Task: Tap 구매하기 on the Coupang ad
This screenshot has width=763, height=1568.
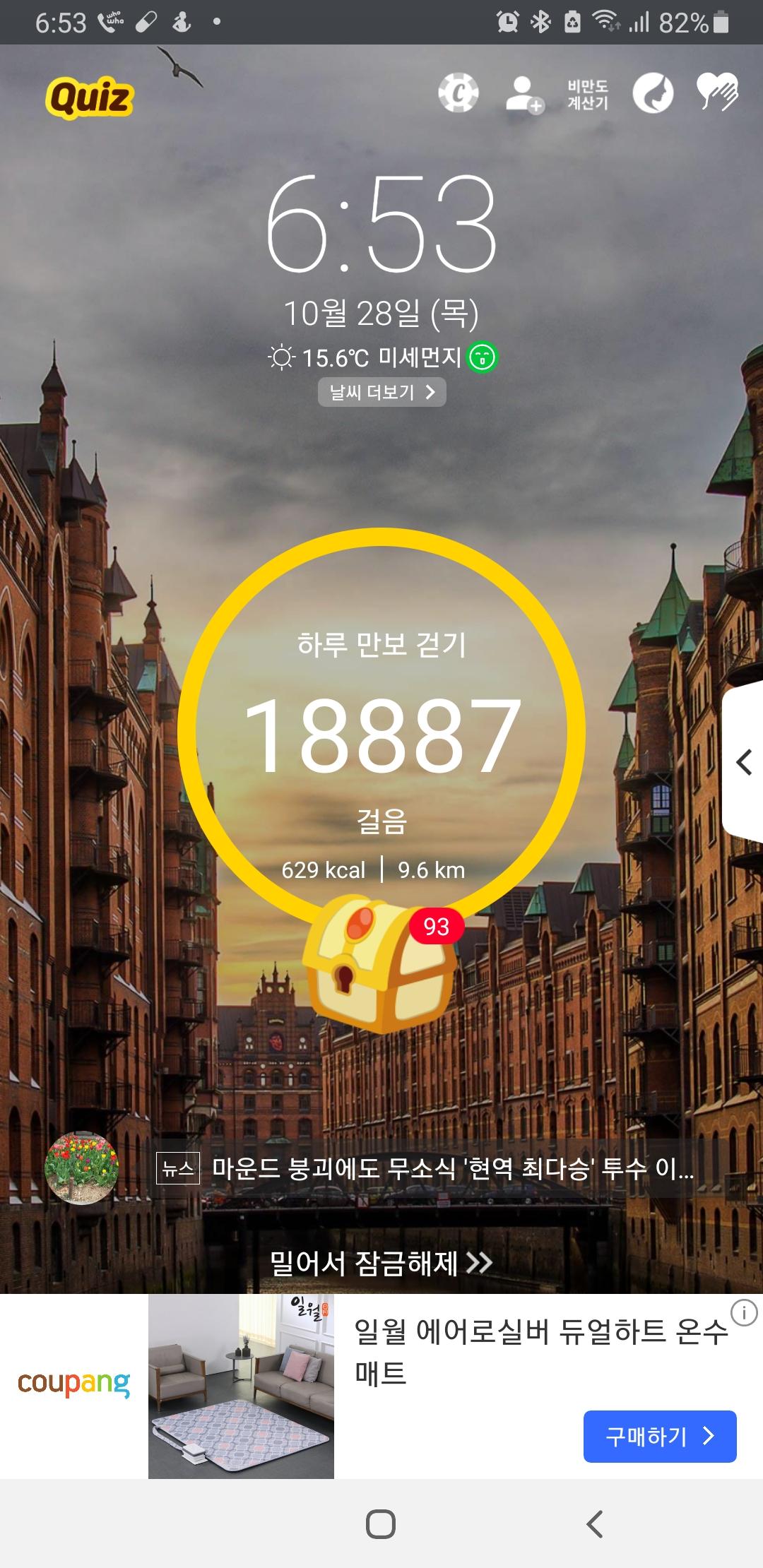Action: click(659, 1437)
